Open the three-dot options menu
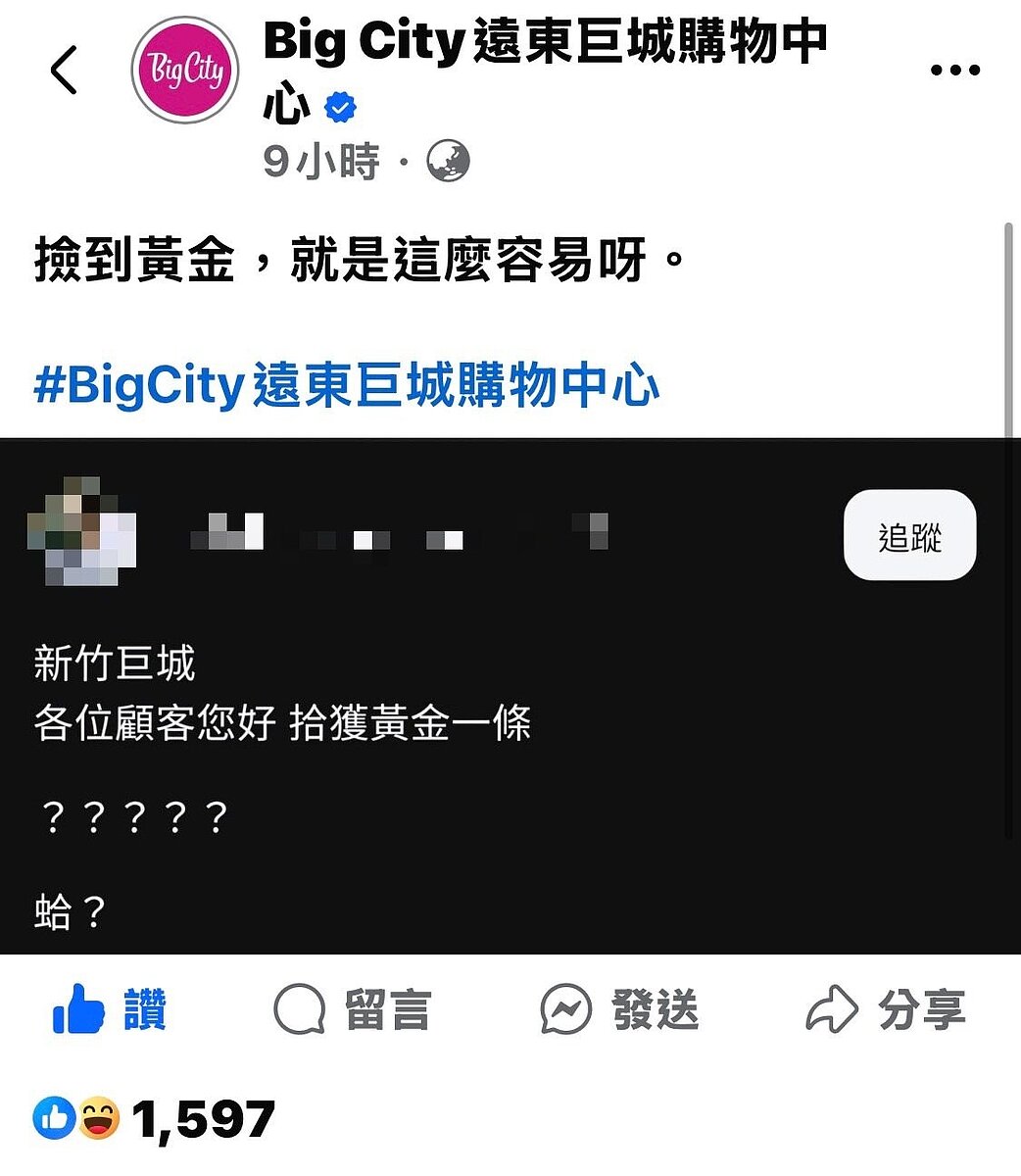 click(955, 67)
